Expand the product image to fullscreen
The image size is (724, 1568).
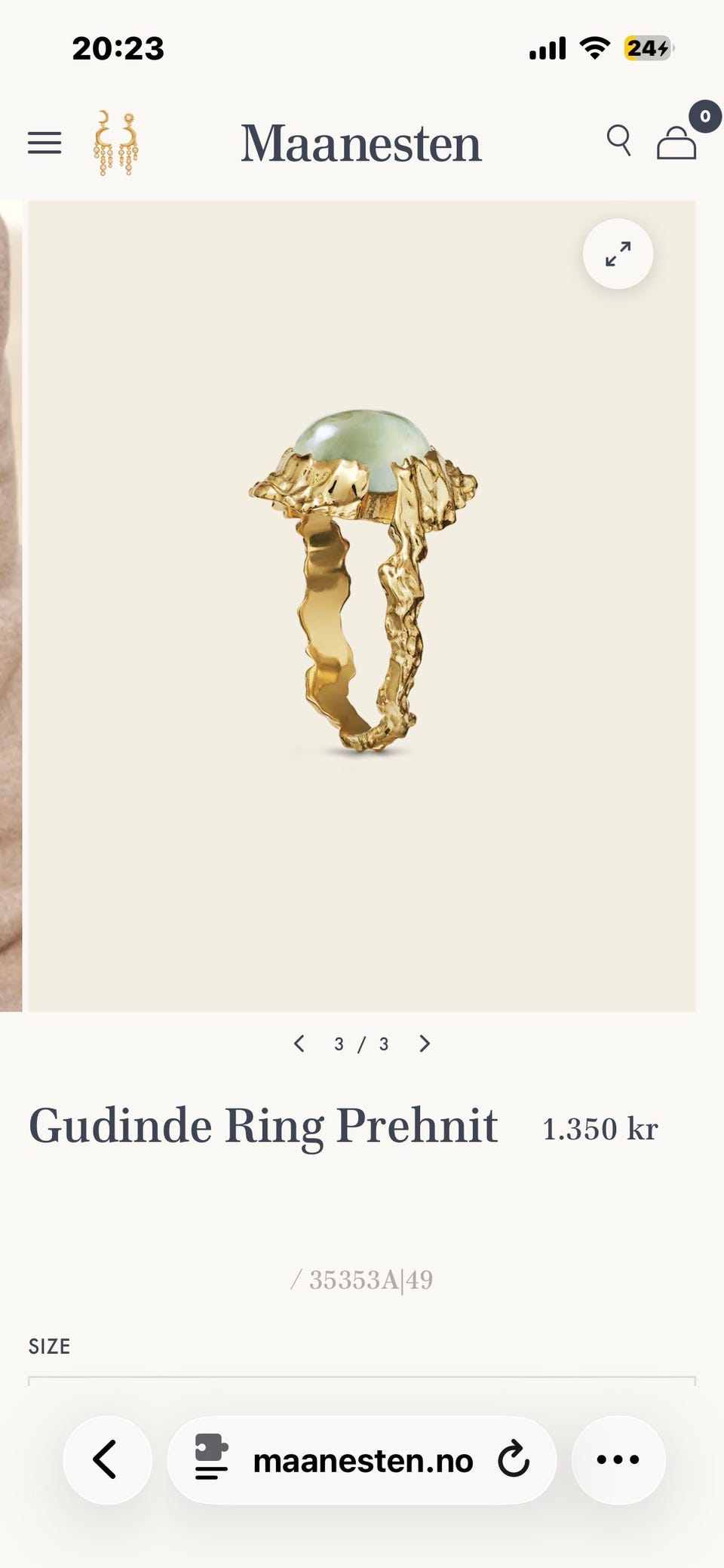[x=618, y=255]
